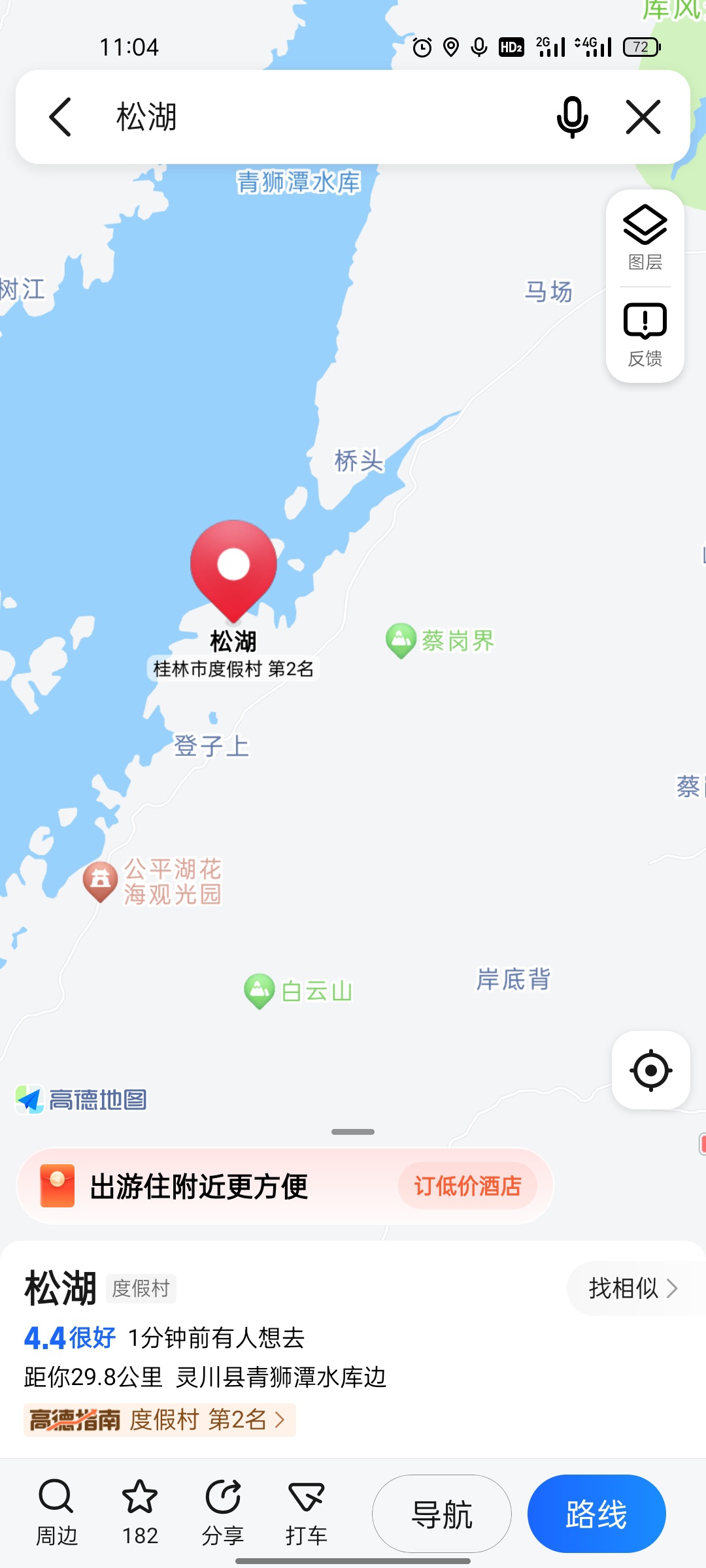Open 找相似 similar places
This screenshot has height=1568, width=706.
click(x=631, y=1288)
